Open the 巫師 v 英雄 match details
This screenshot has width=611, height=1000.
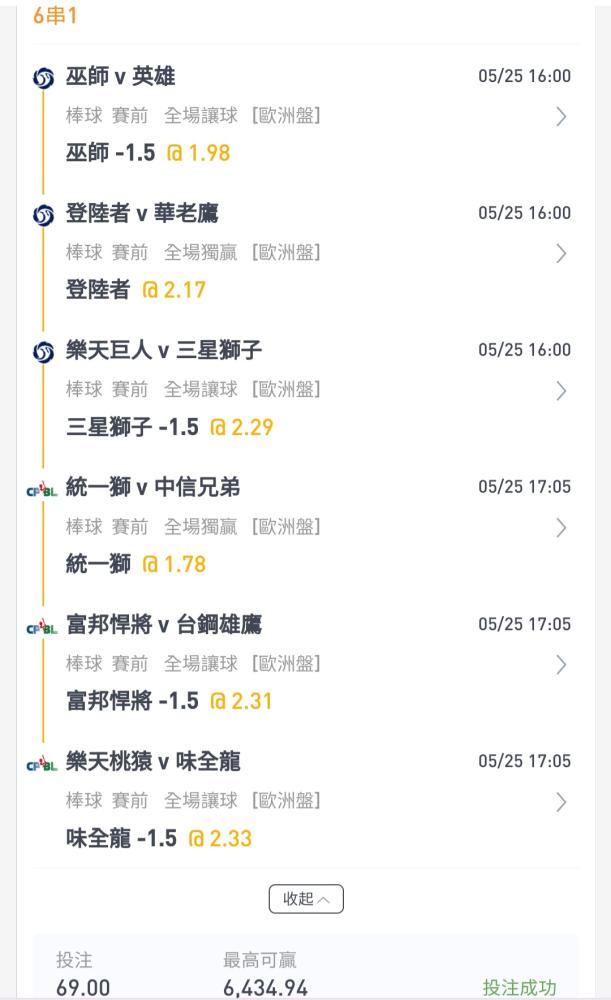point(561,116)
